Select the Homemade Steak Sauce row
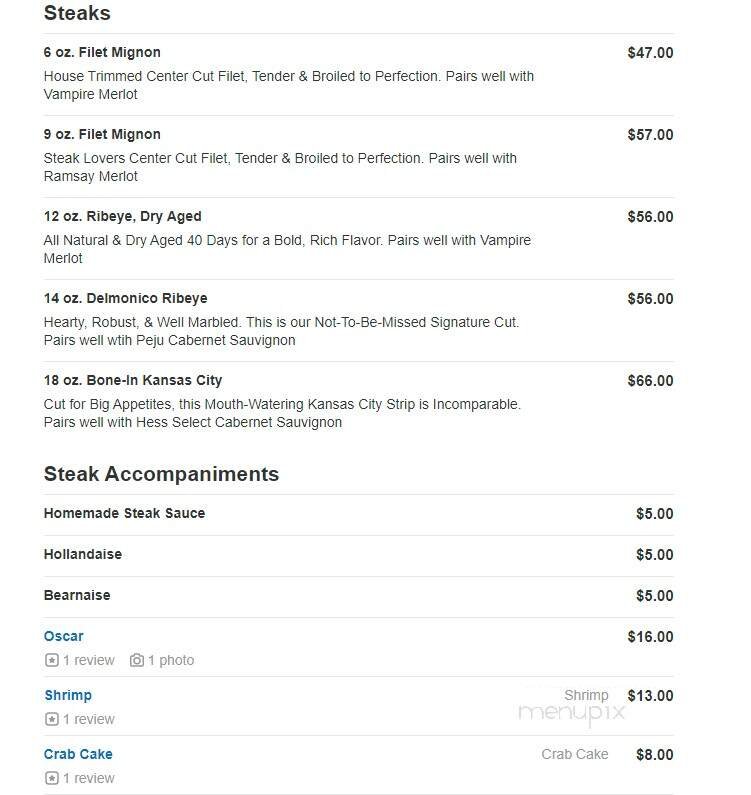The width and height of the screenshot is (751, 795). point(124,513)
